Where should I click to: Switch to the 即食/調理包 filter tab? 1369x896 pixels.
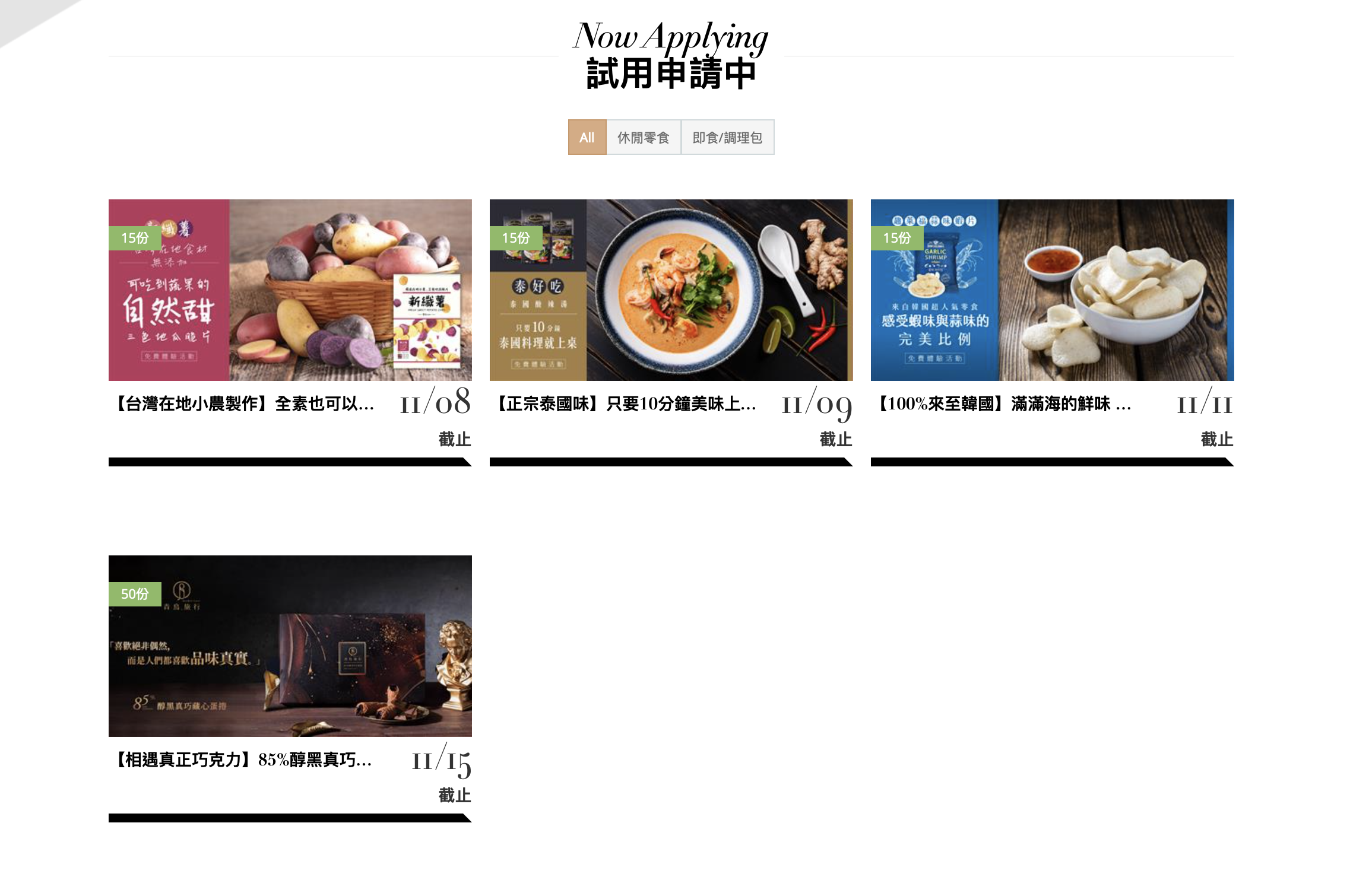tap(727, 138)
